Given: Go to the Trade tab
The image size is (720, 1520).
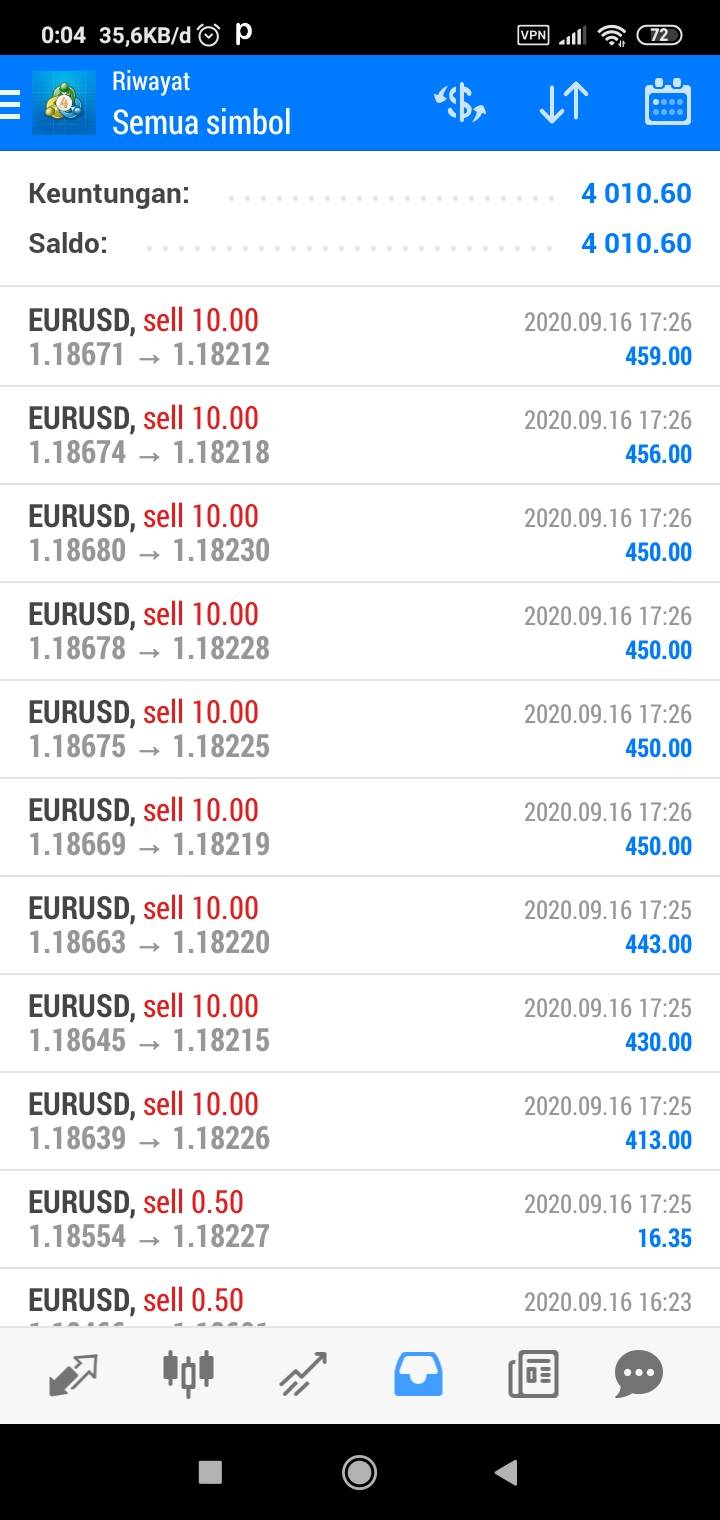Looking at the screenshot, I should [303, 1374].
